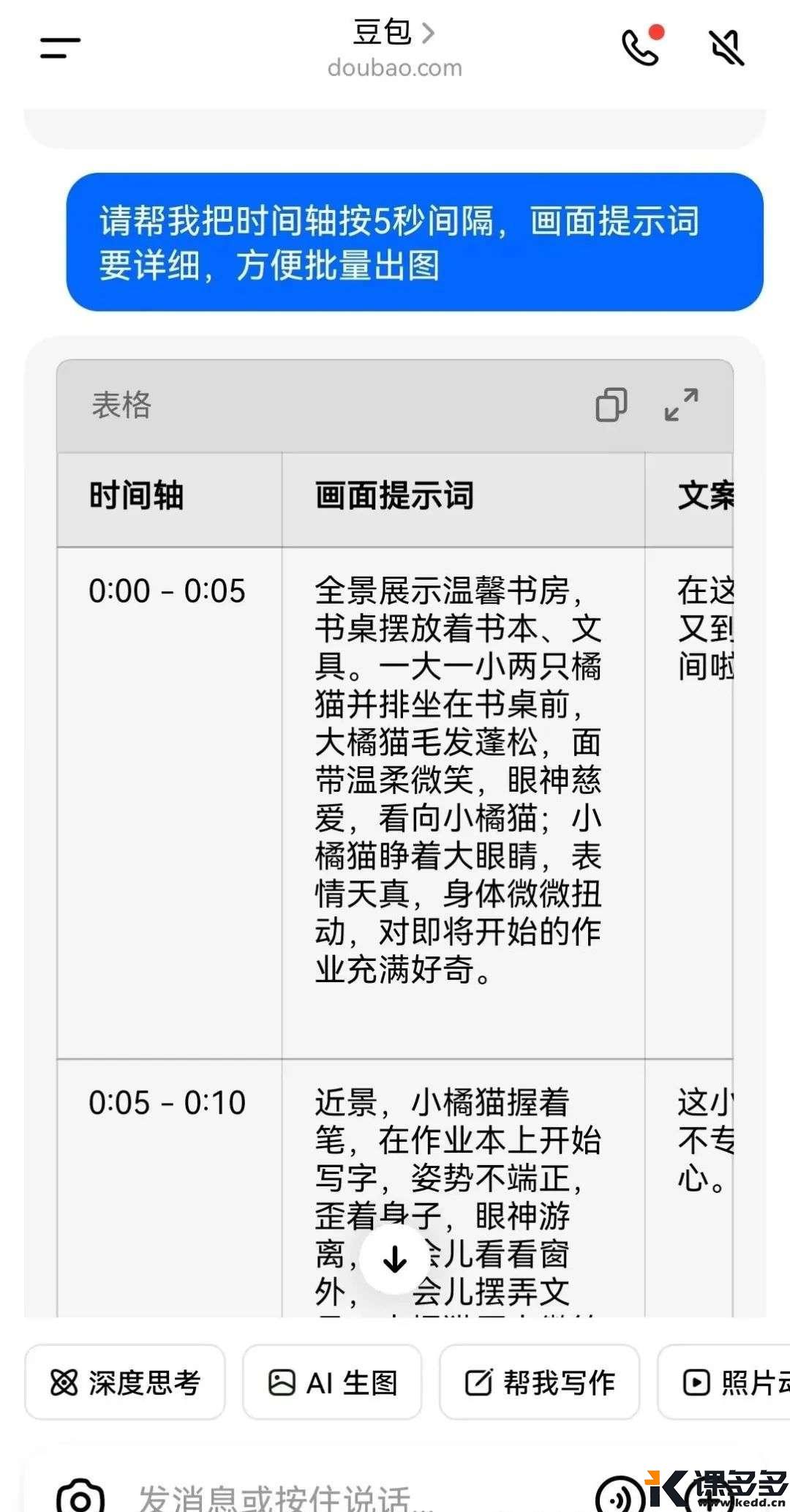Tap the 帮我写作 shortcut button
Image resolution: width=790 pixels, height=1512 pixels.
(x=539, y=1383)
